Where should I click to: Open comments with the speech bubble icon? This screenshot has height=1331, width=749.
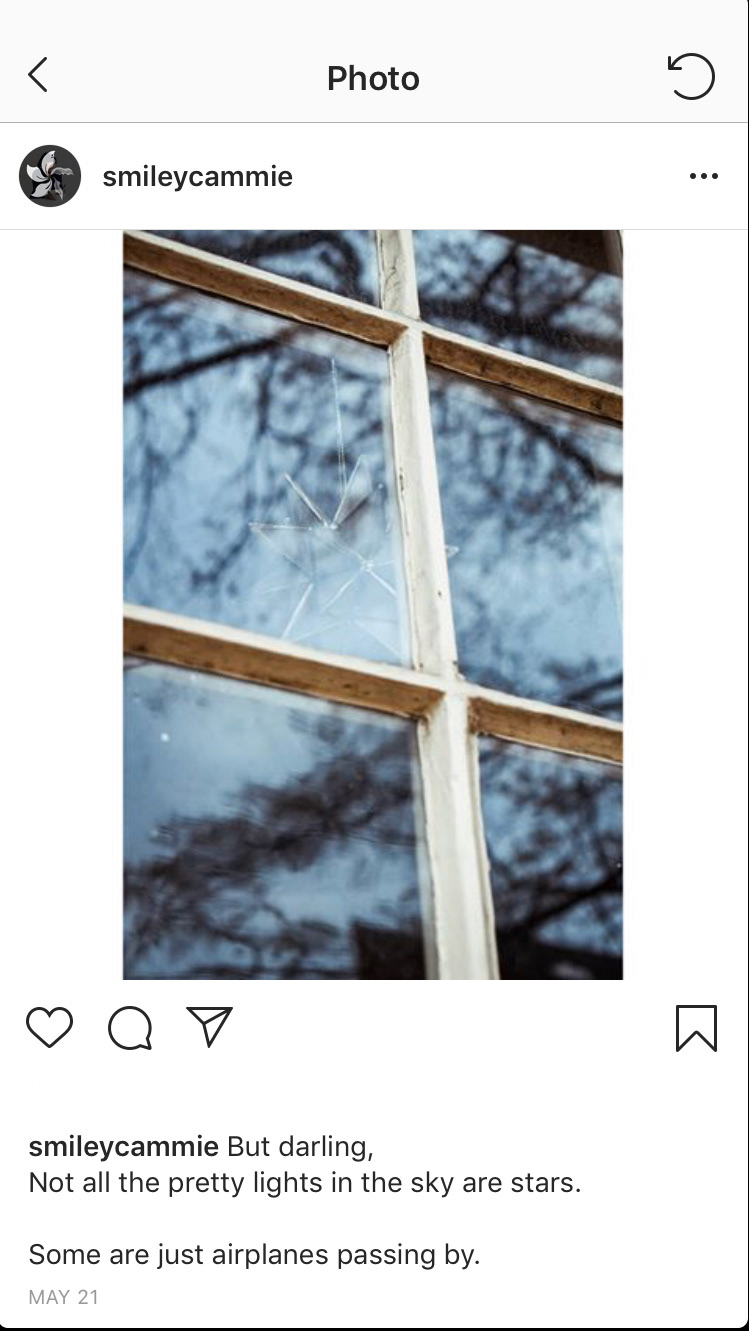(x=130, y=1027)
